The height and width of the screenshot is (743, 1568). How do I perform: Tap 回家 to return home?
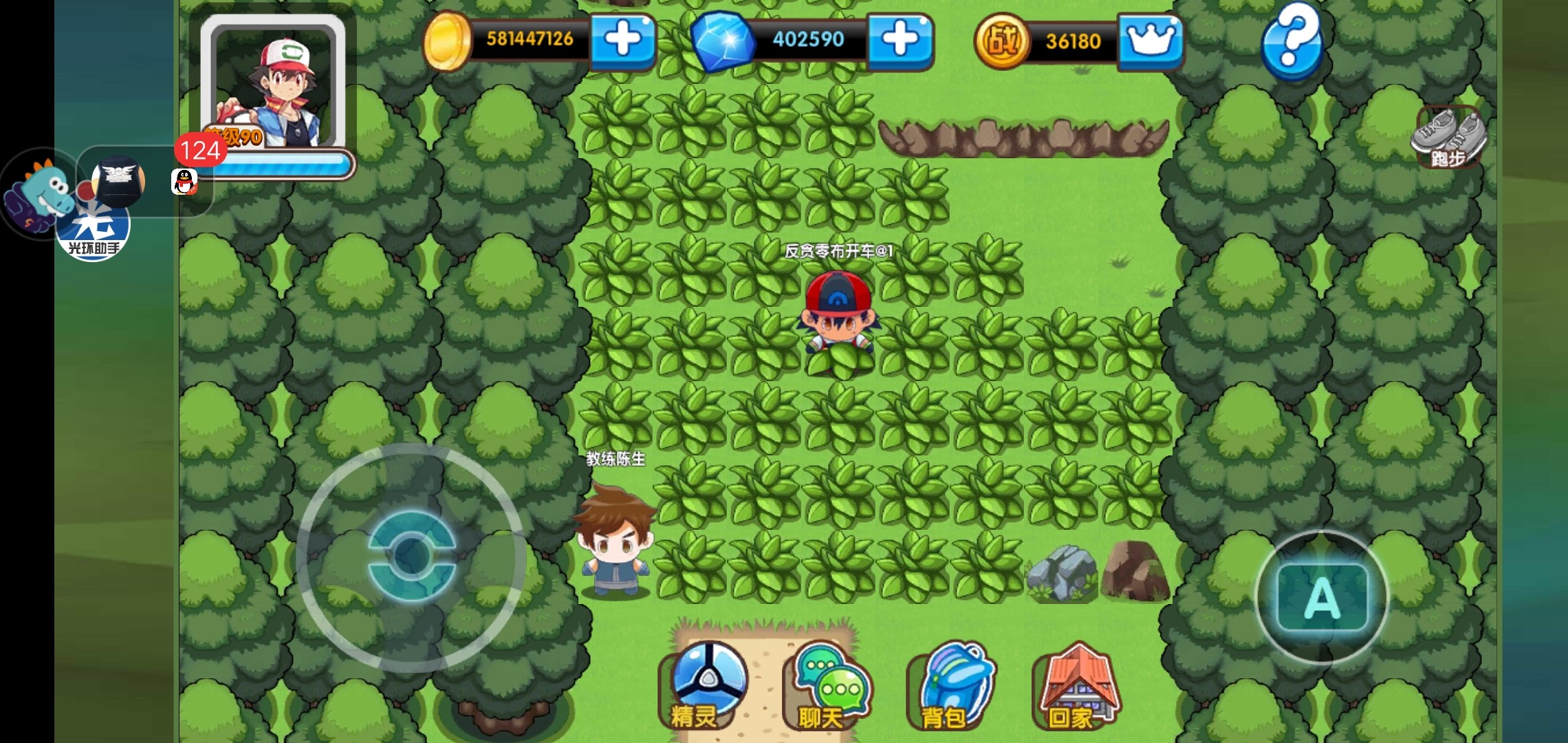tap(1077, 686)
